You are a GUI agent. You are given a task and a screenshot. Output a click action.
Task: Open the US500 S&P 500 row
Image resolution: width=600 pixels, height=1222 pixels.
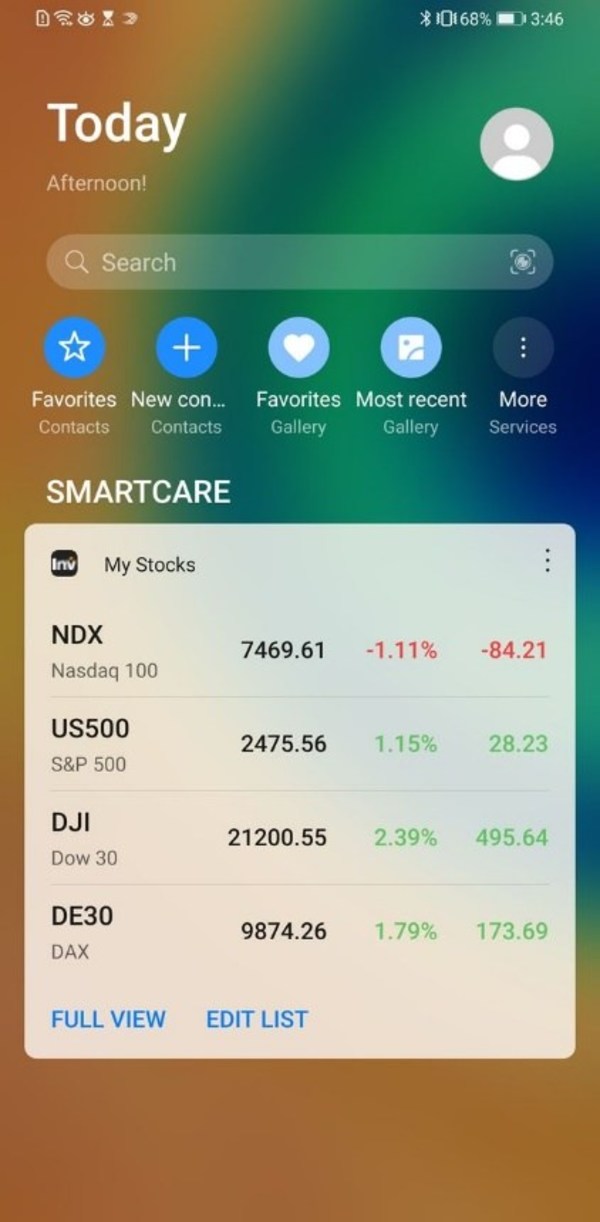coord(298,744)
